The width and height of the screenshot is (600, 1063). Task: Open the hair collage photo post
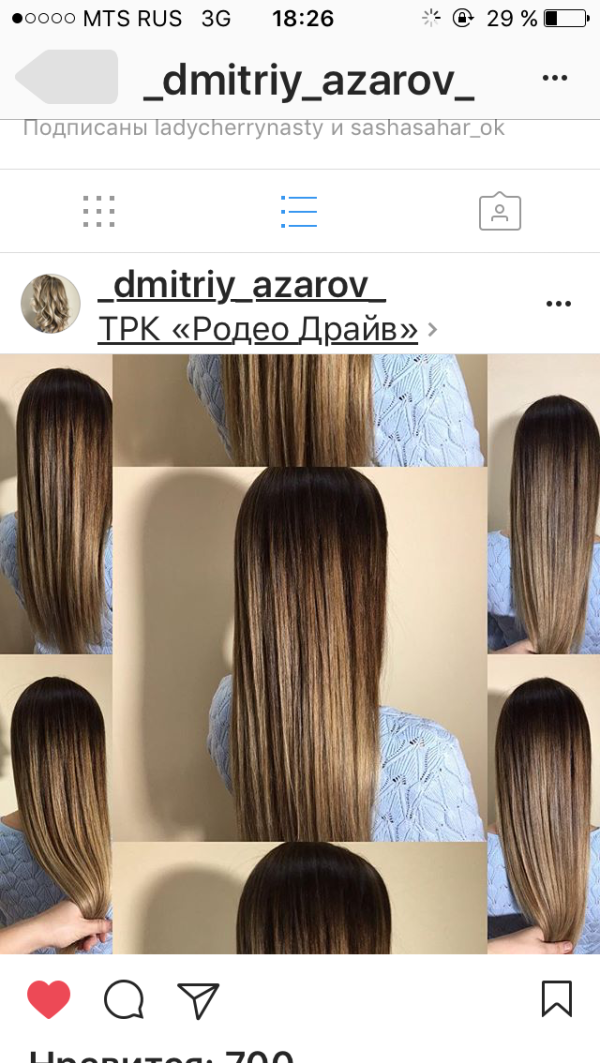[x=300, y=654]
